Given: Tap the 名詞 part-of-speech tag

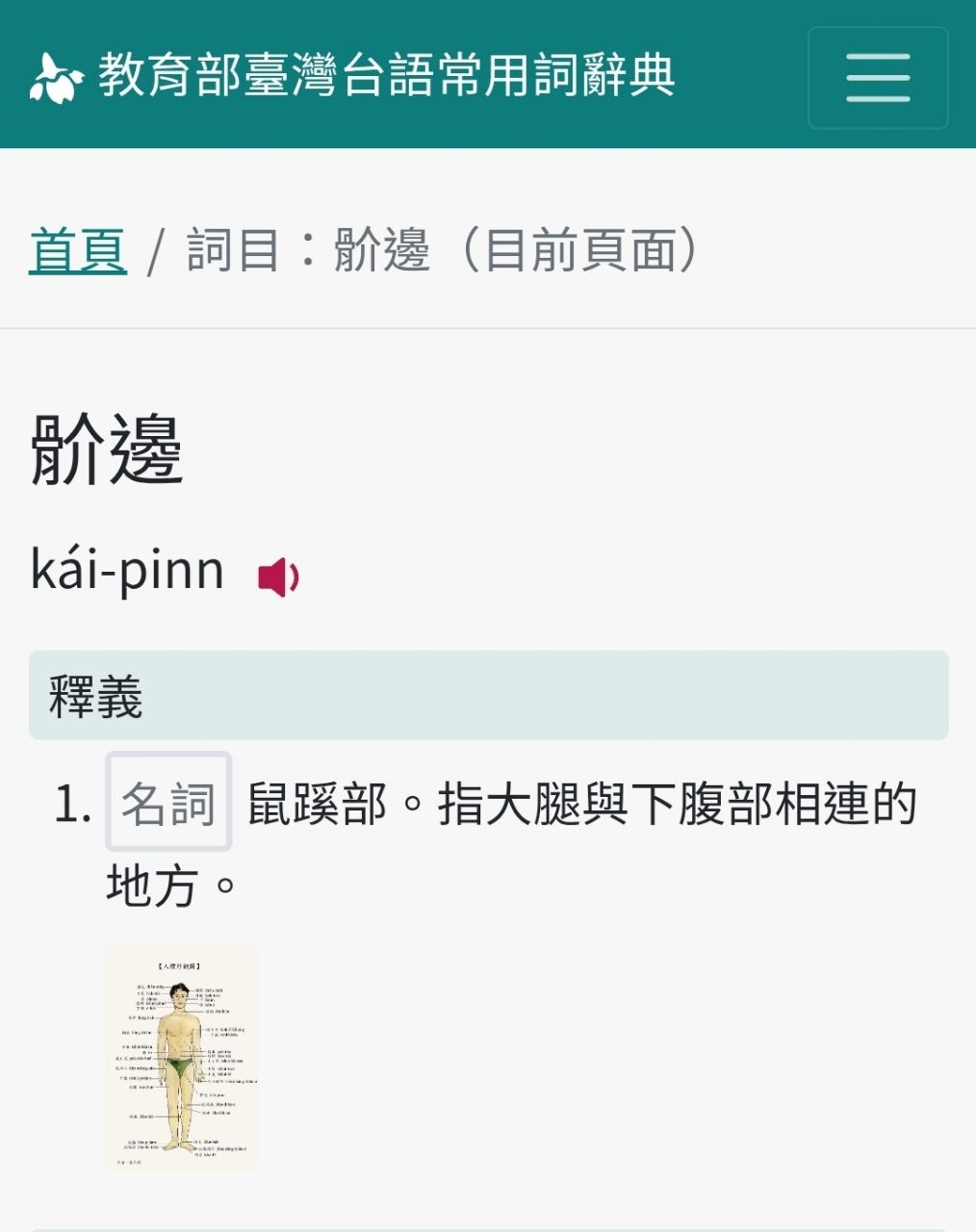Looking at the screenshot, I should click(x=168, y=803).
